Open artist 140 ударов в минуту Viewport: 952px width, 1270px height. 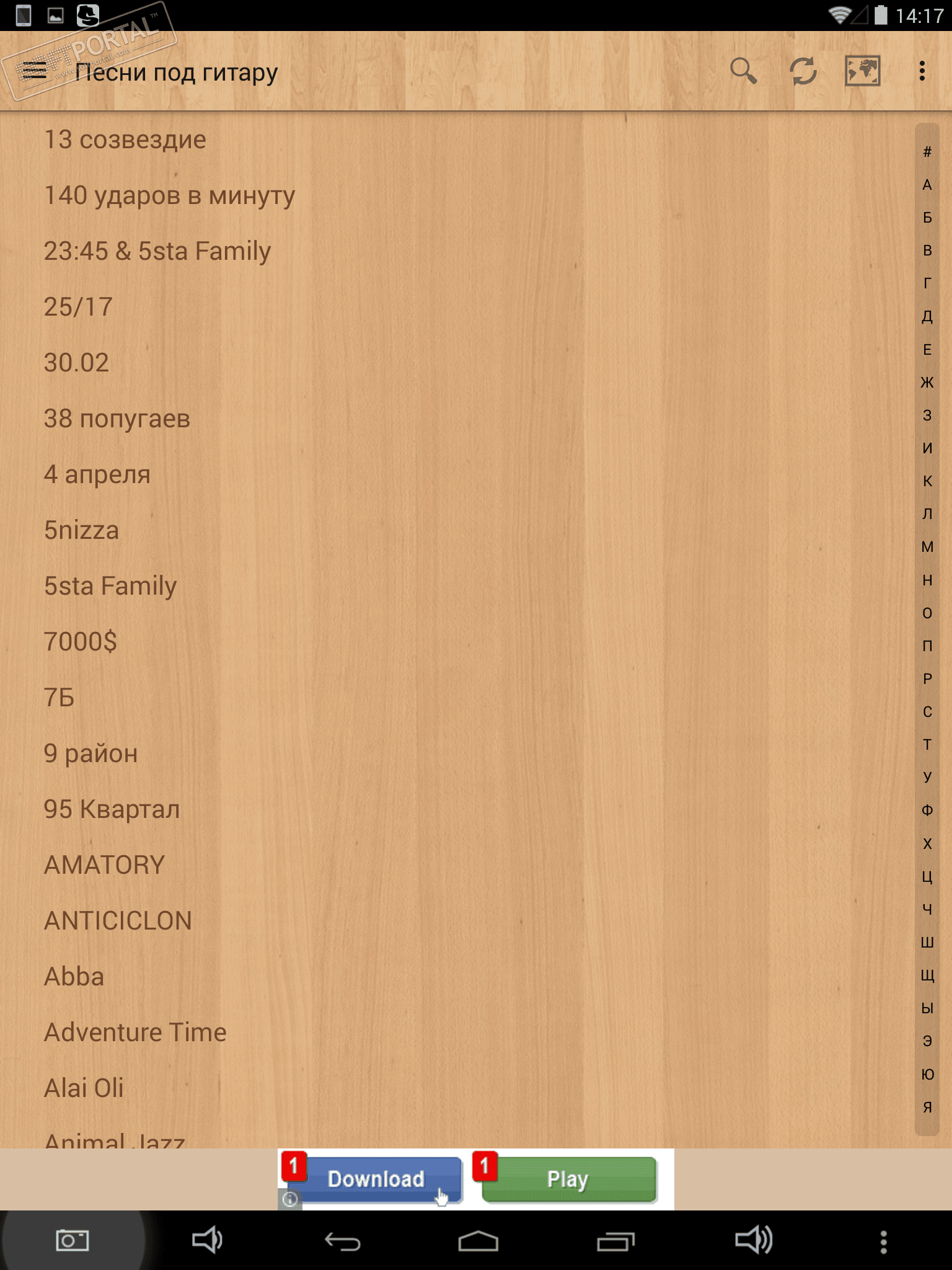[169, 195]
